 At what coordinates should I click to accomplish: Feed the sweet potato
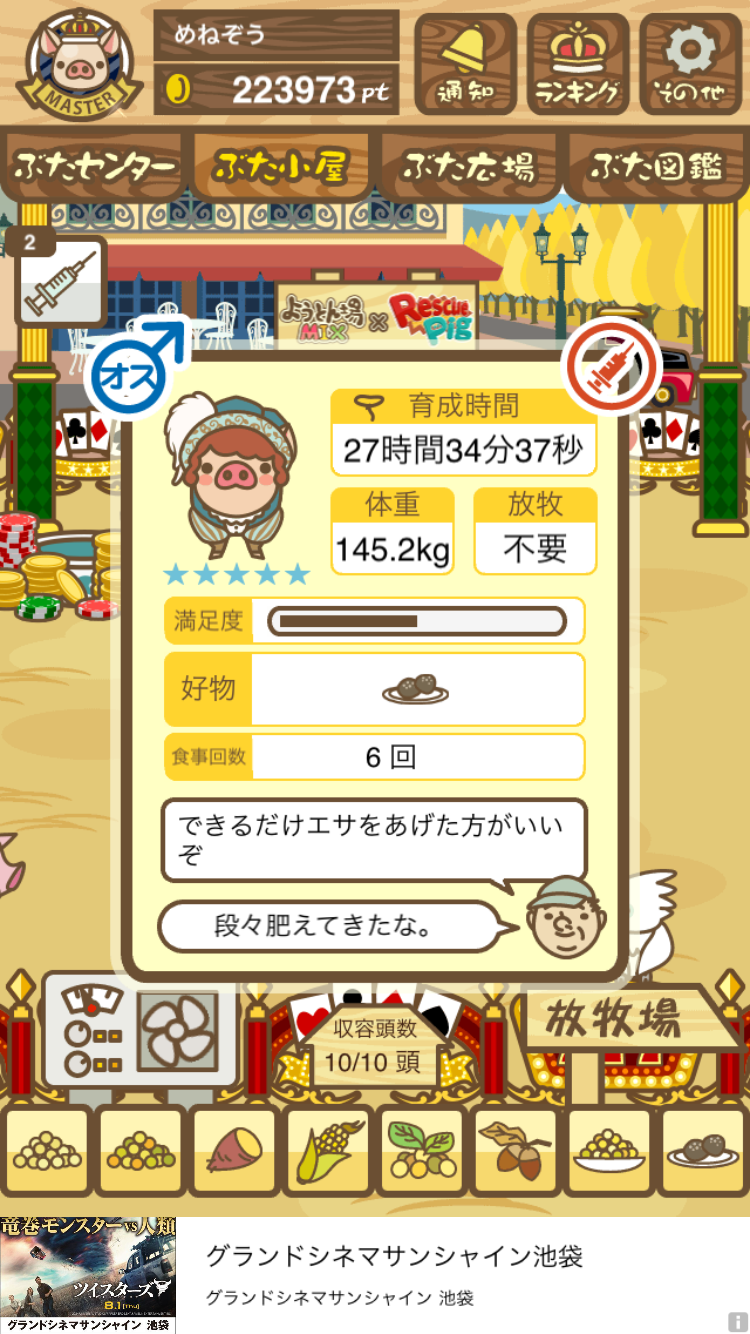point(235,1151)
